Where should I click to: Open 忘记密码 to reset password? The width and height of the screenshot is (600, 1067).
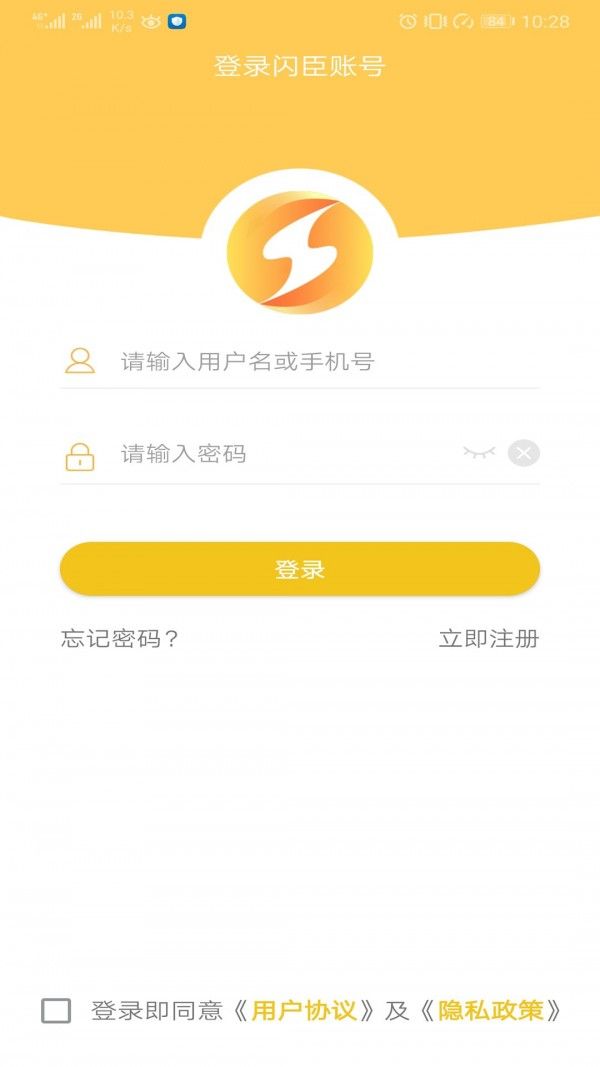tap(120, 639)
